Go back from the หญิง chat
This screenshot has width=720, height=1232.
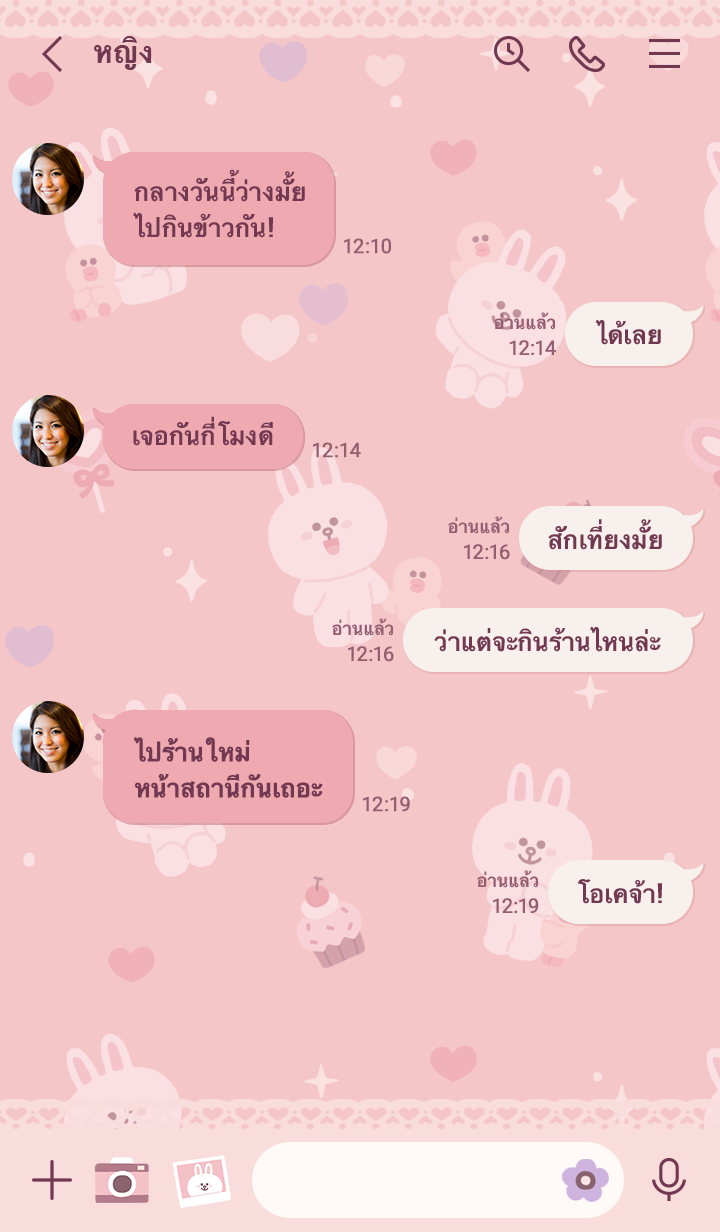pos(52,54)
